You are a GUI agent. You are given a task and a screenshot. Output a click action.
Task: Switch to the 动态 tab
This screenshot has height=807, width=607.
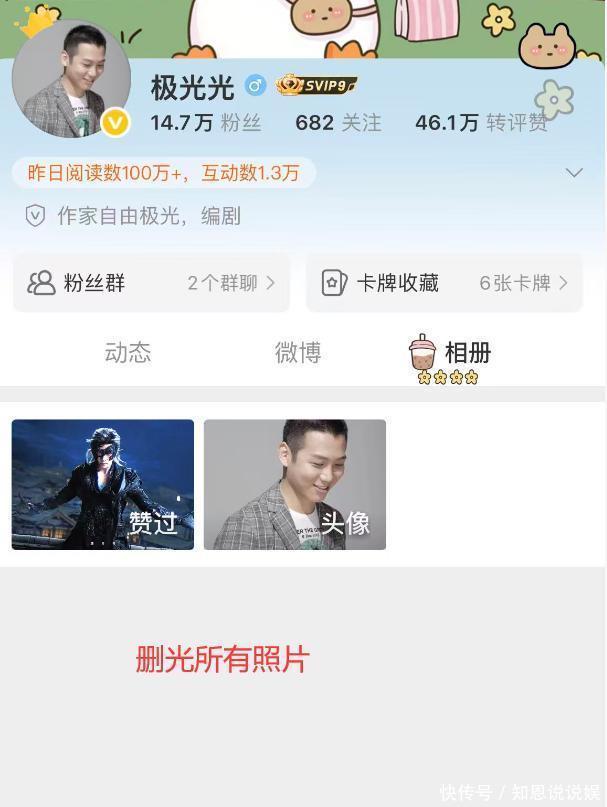point(128,352)
